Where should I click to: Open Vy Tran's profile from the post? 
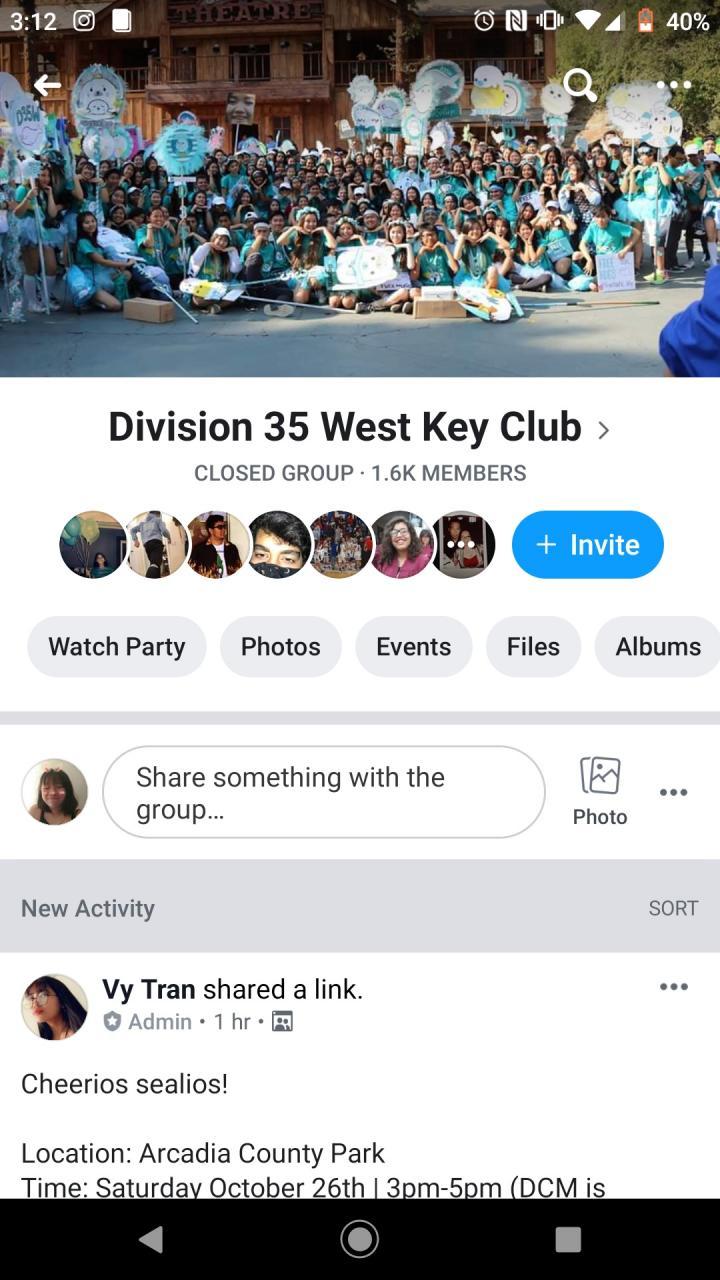pyautogui.click(x=149, y=989)
